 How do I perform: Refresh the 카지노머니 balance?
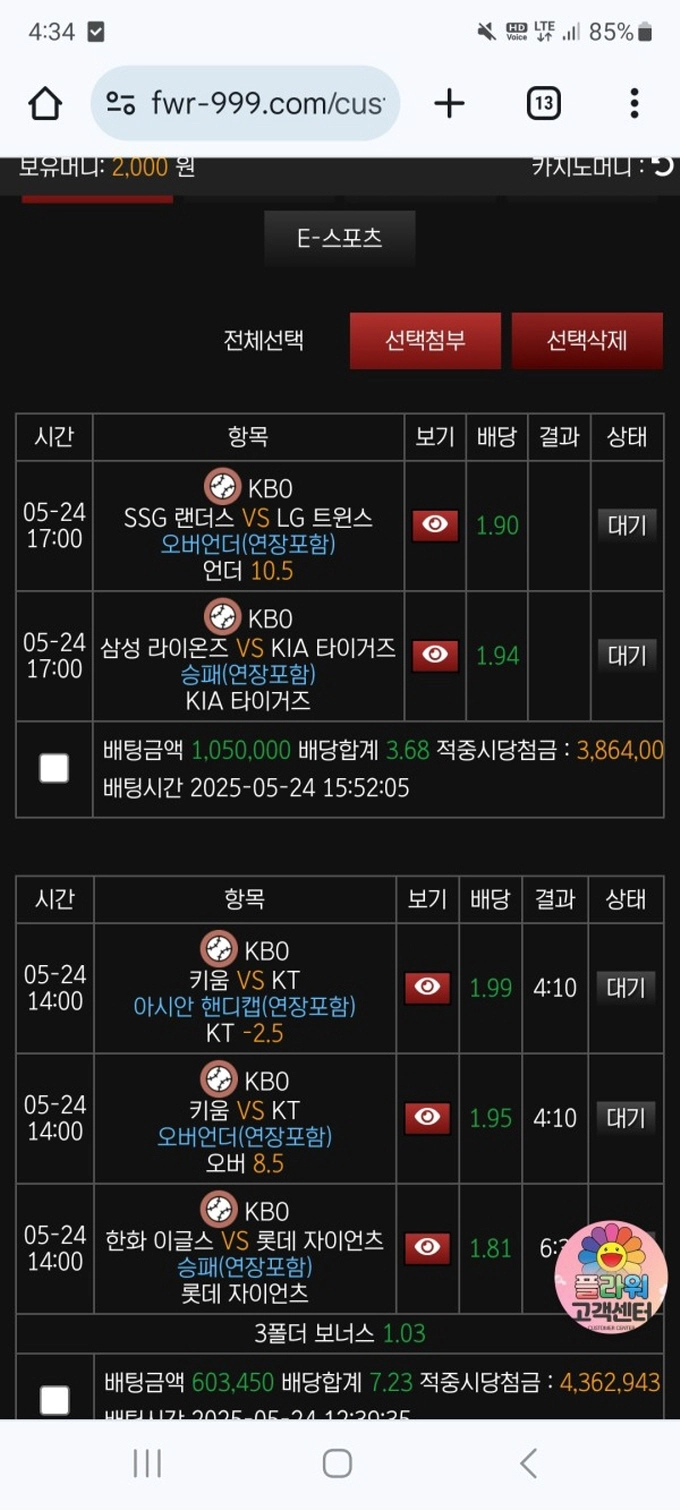(x=663, y=166)
